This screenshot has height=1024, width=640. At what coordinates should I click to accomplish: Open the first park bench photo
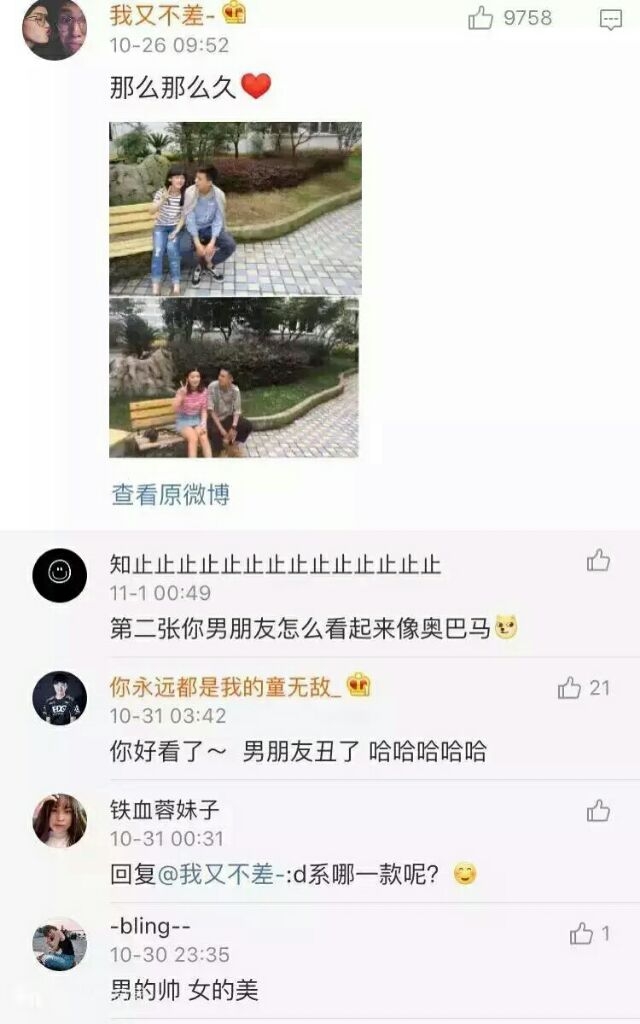tap(235, 208)
